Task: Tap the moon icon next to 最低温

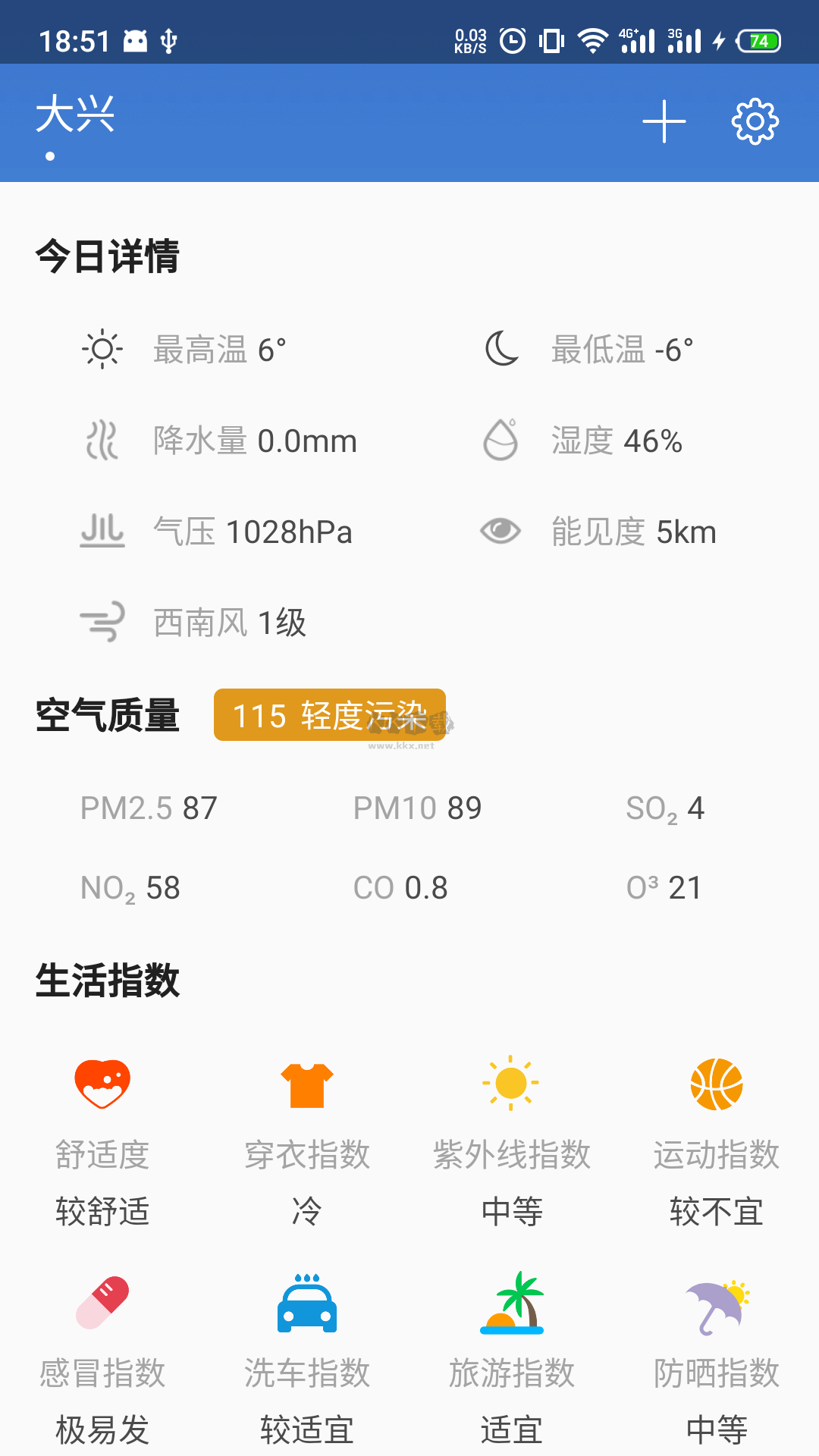Action: pos(500,349)
